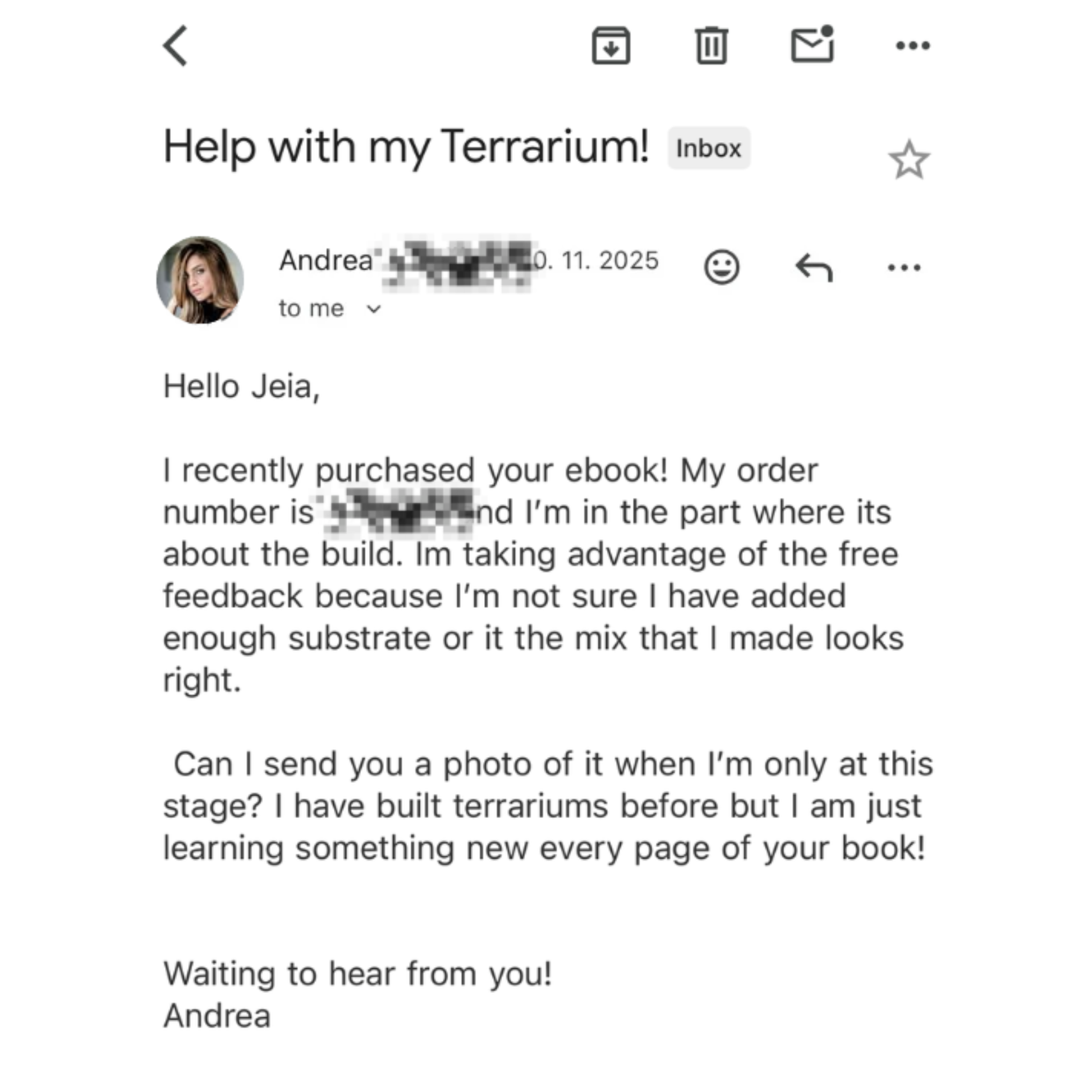1092x1092 pixels.
Task: Expand the "to me" recipient details
Action: tap(373, 309)
